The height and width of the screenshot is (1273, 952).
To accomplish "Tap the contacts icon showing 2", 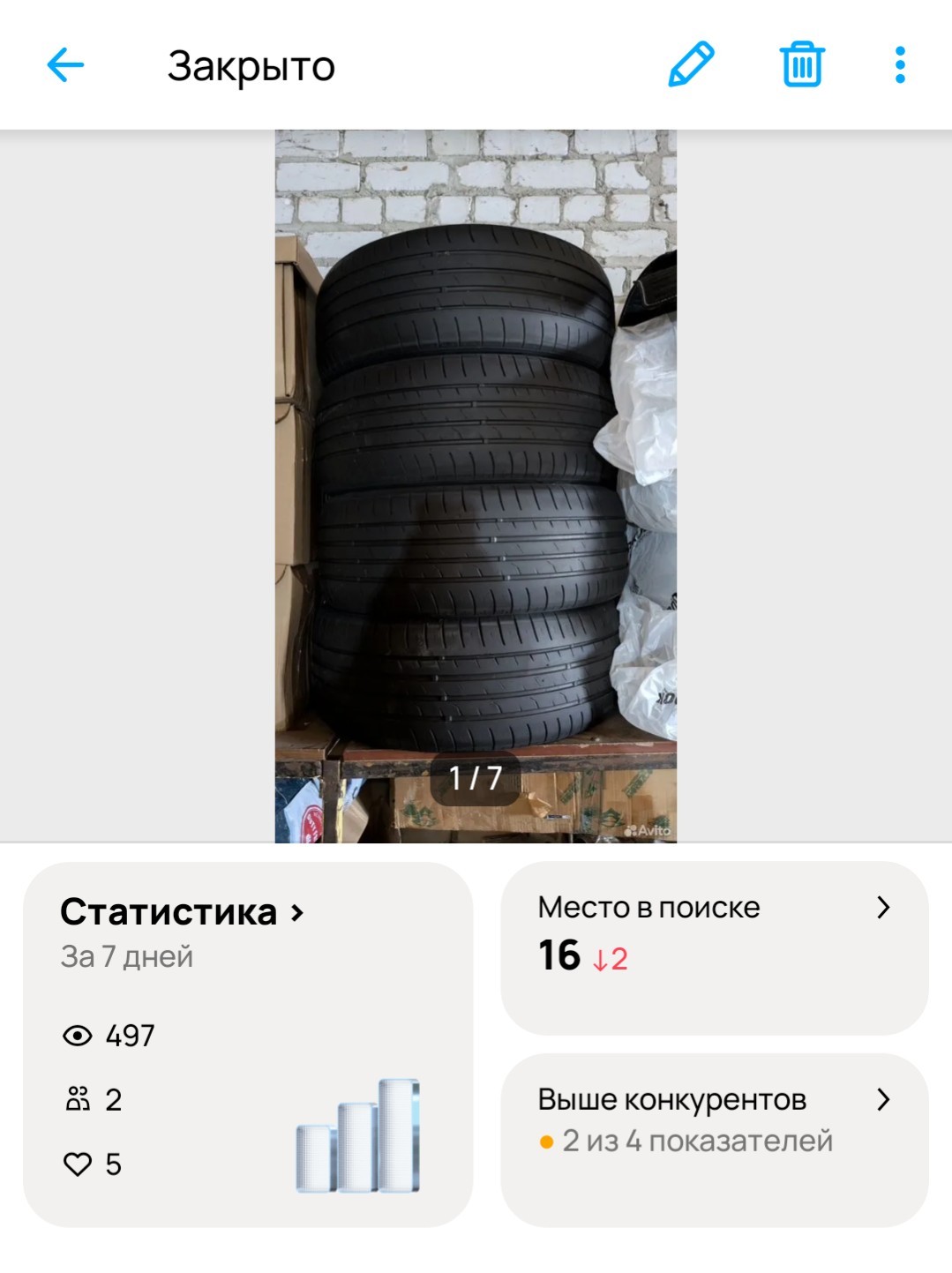I will (x=78, y=1099).
